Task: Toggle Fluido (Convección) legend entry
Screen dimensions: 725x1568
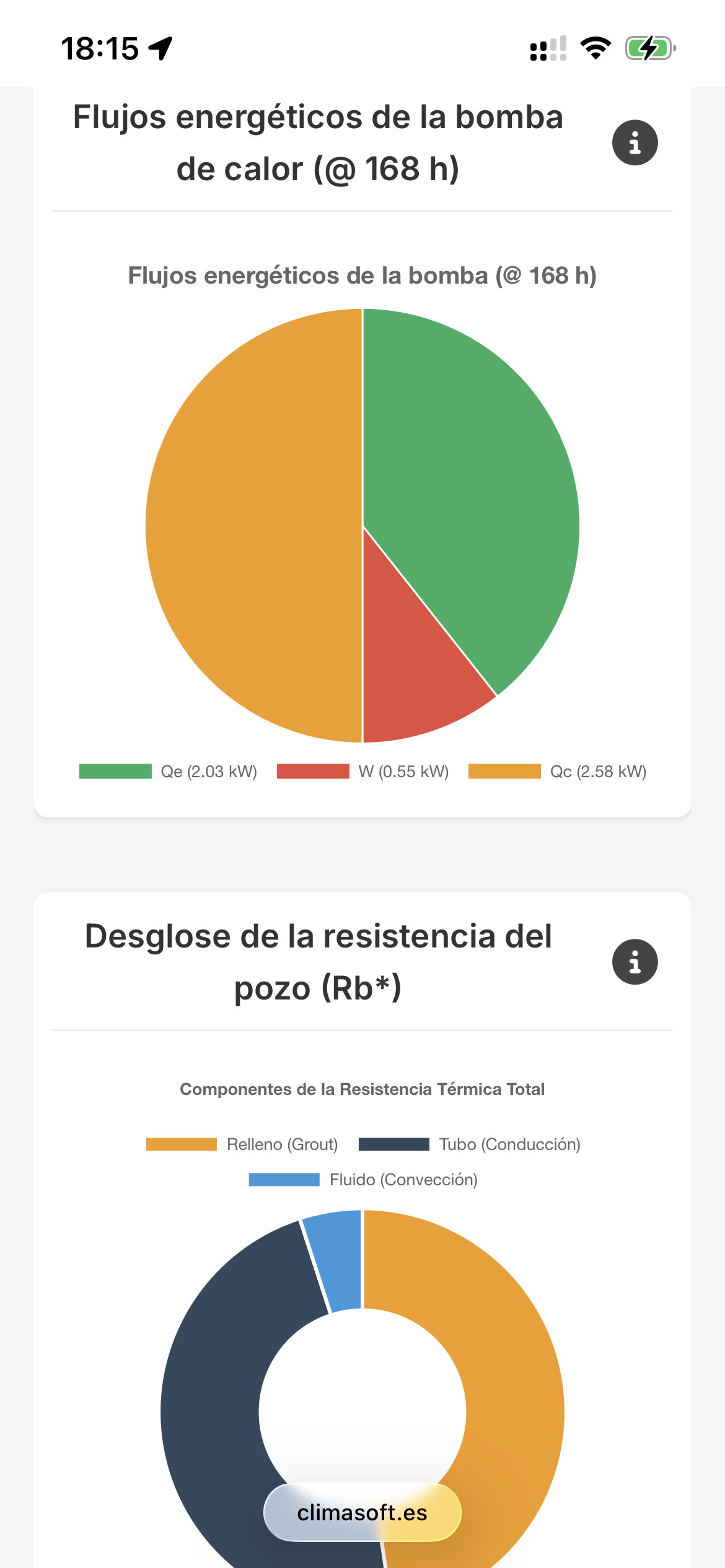Action: coord(363,1180)
